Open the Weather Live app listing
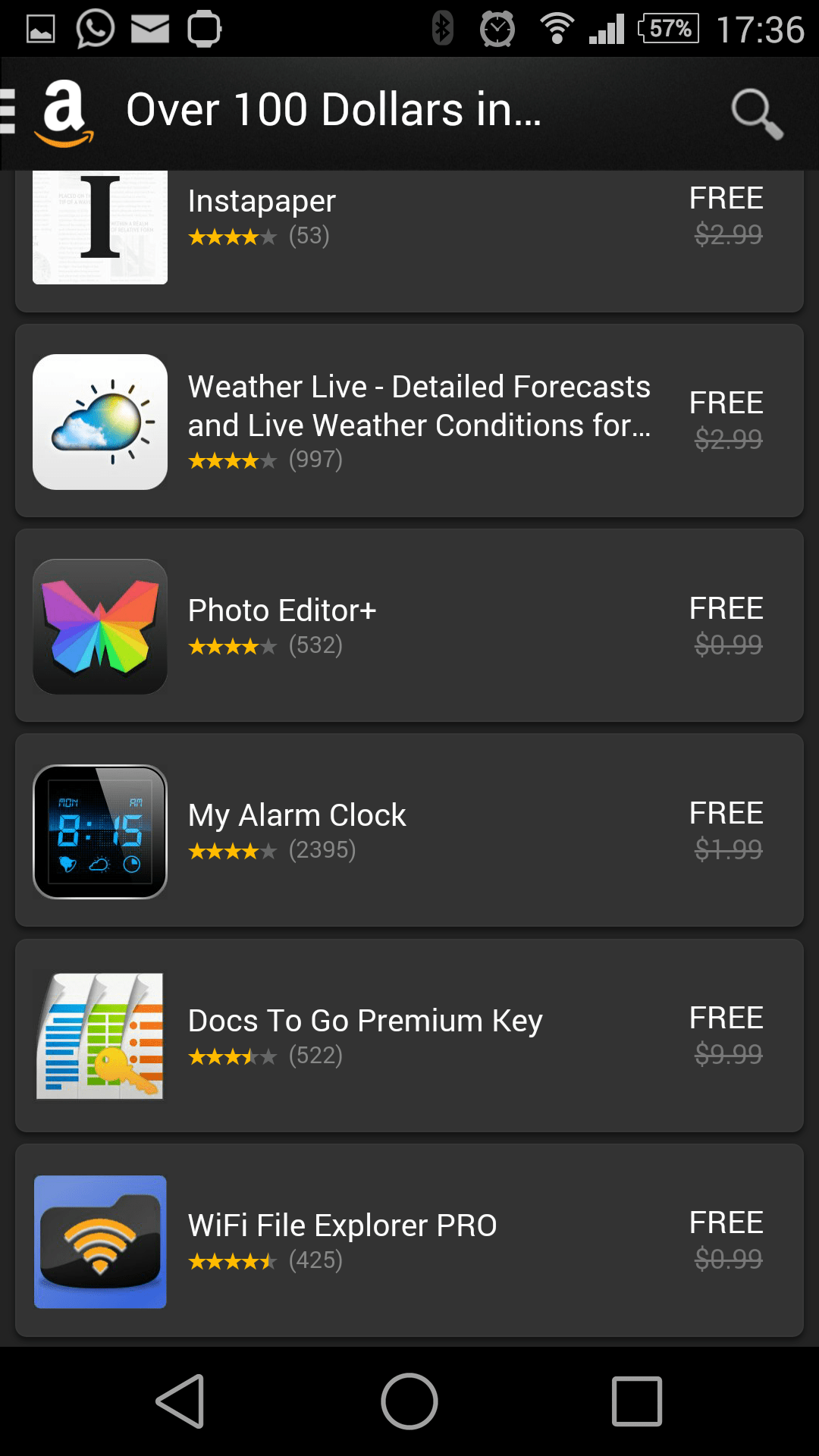 click(x=409, y=422)
